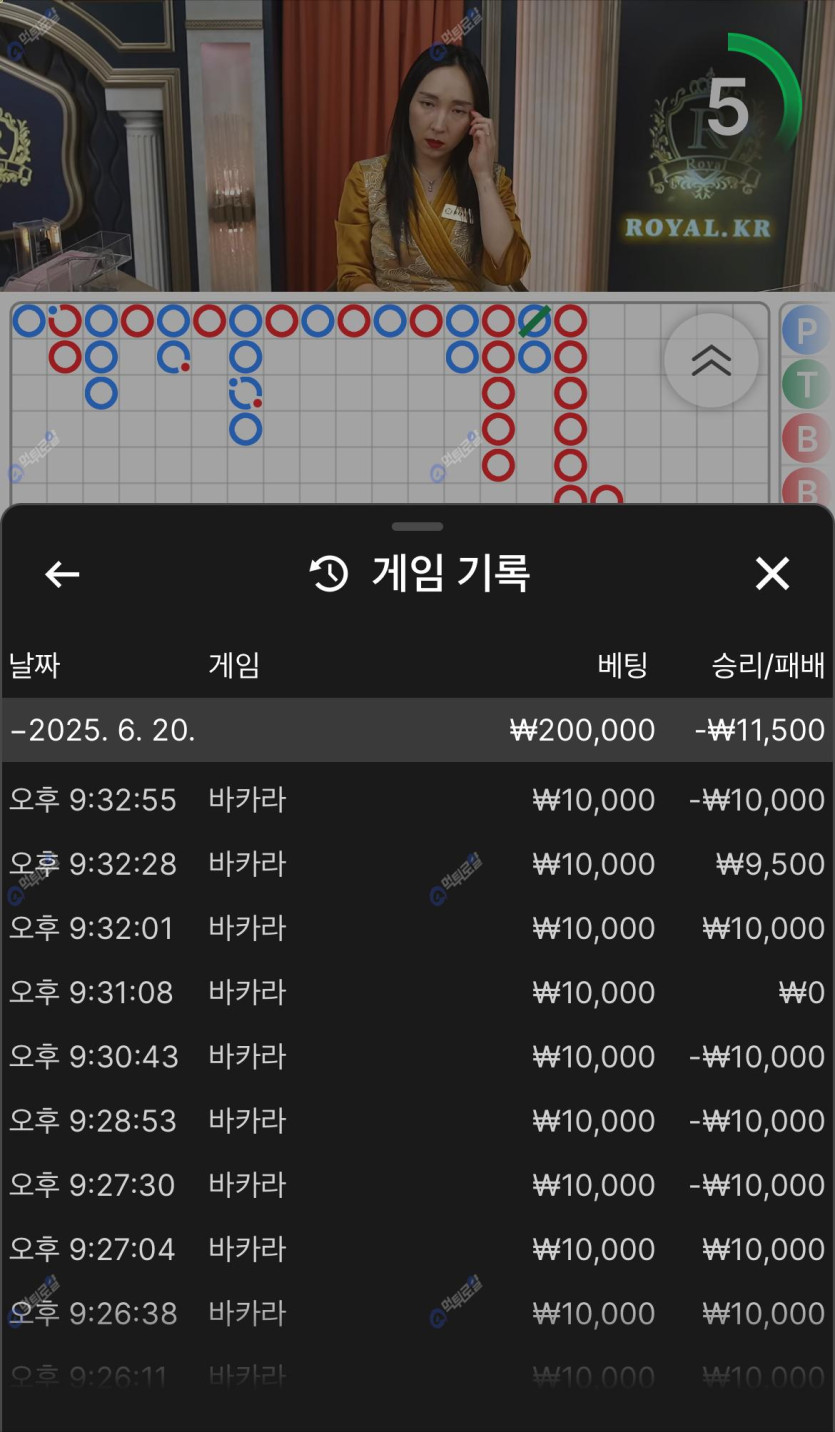Image resolution: width=835 pixels, height=1432 pixels.
Task: View details of the 오후 9:32:01 round
Action: click(416, 928)
